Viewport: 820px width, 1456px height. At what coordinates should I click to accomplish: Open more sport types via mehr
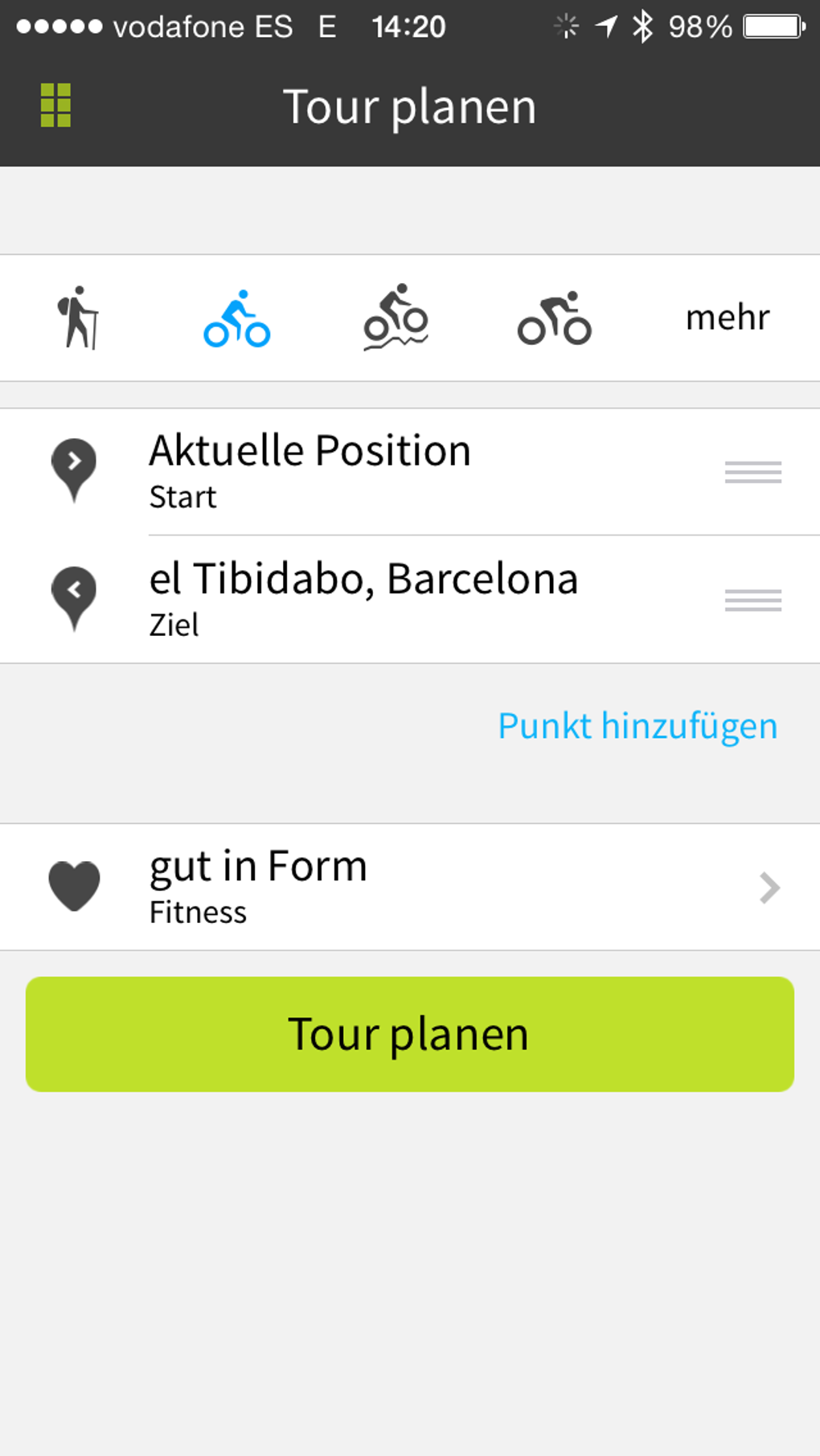726,318
